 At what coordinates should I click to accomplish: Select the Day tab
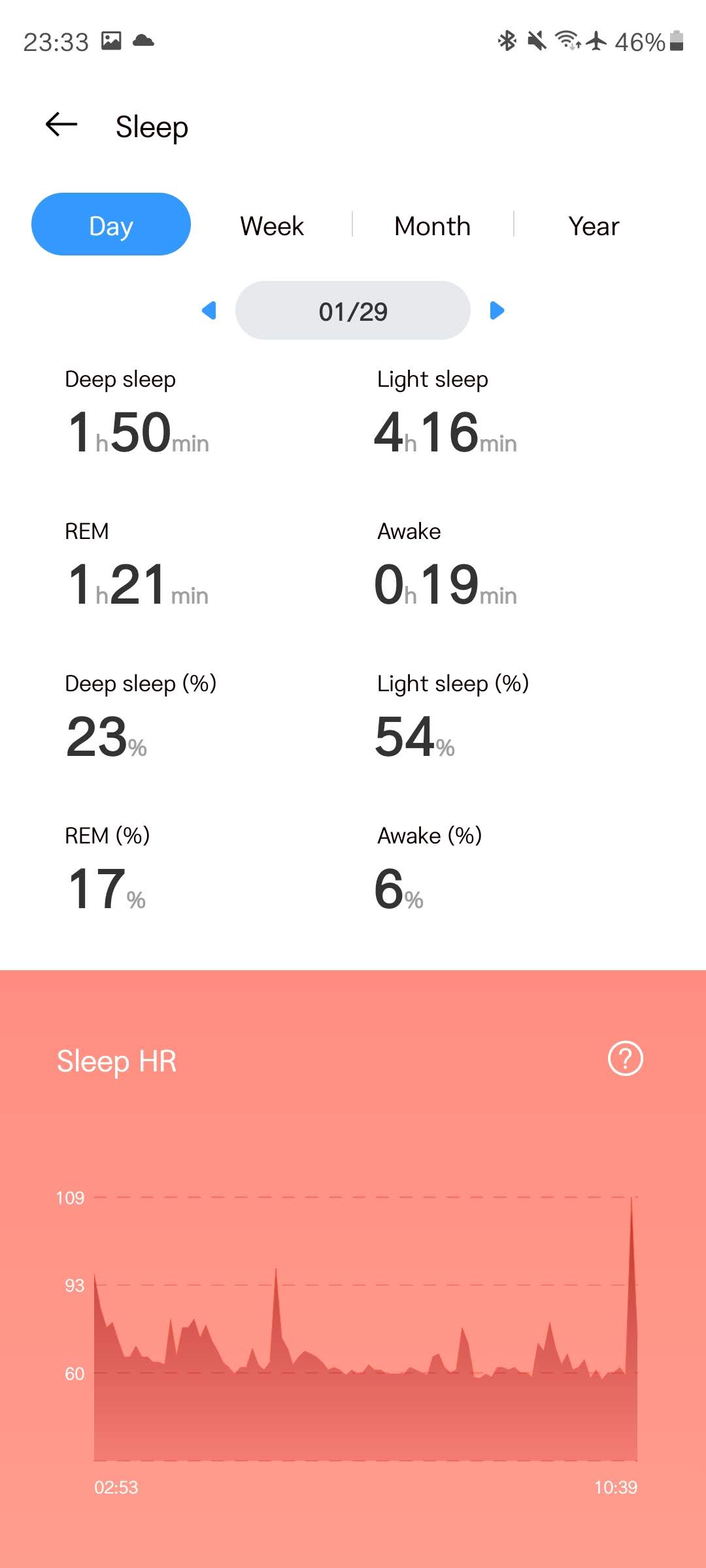[111, 225]
